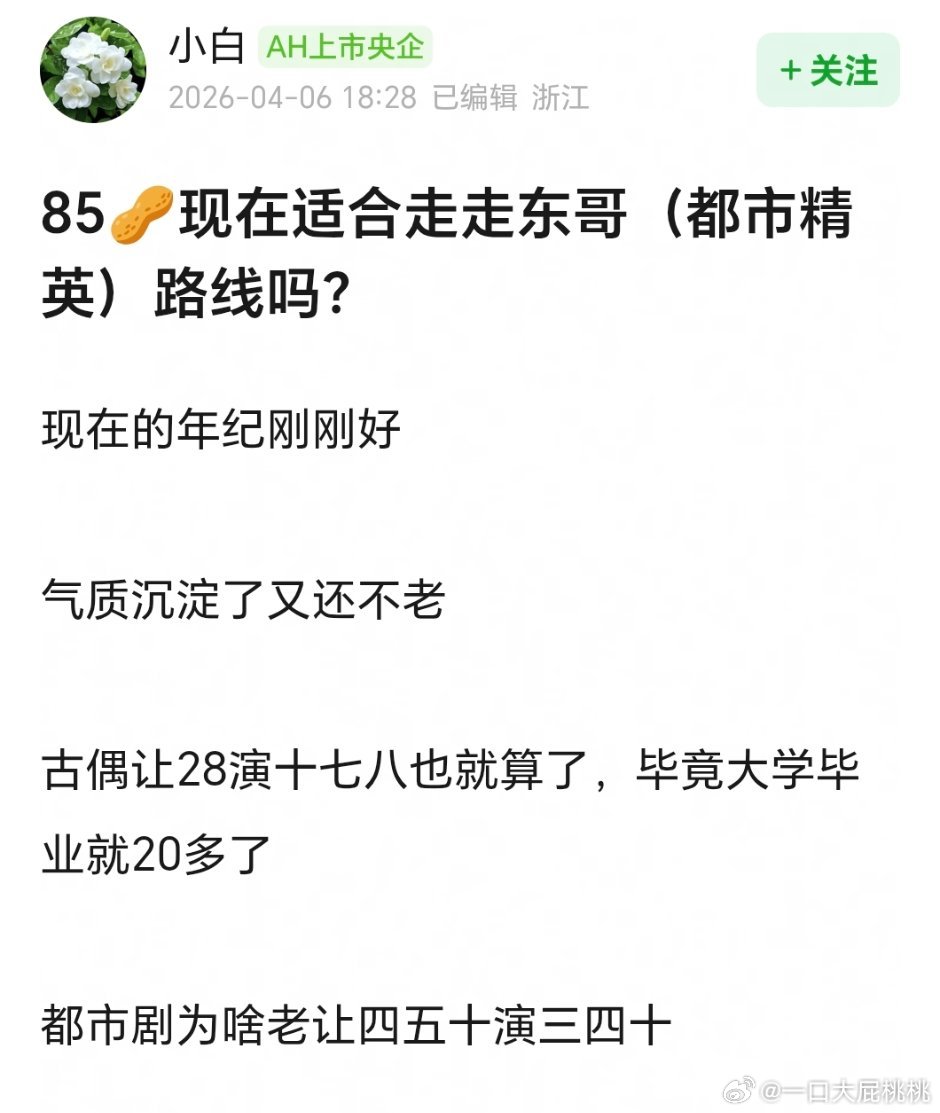
Task: Click the green 关注 plus sign
Action: tap(789, 70)
